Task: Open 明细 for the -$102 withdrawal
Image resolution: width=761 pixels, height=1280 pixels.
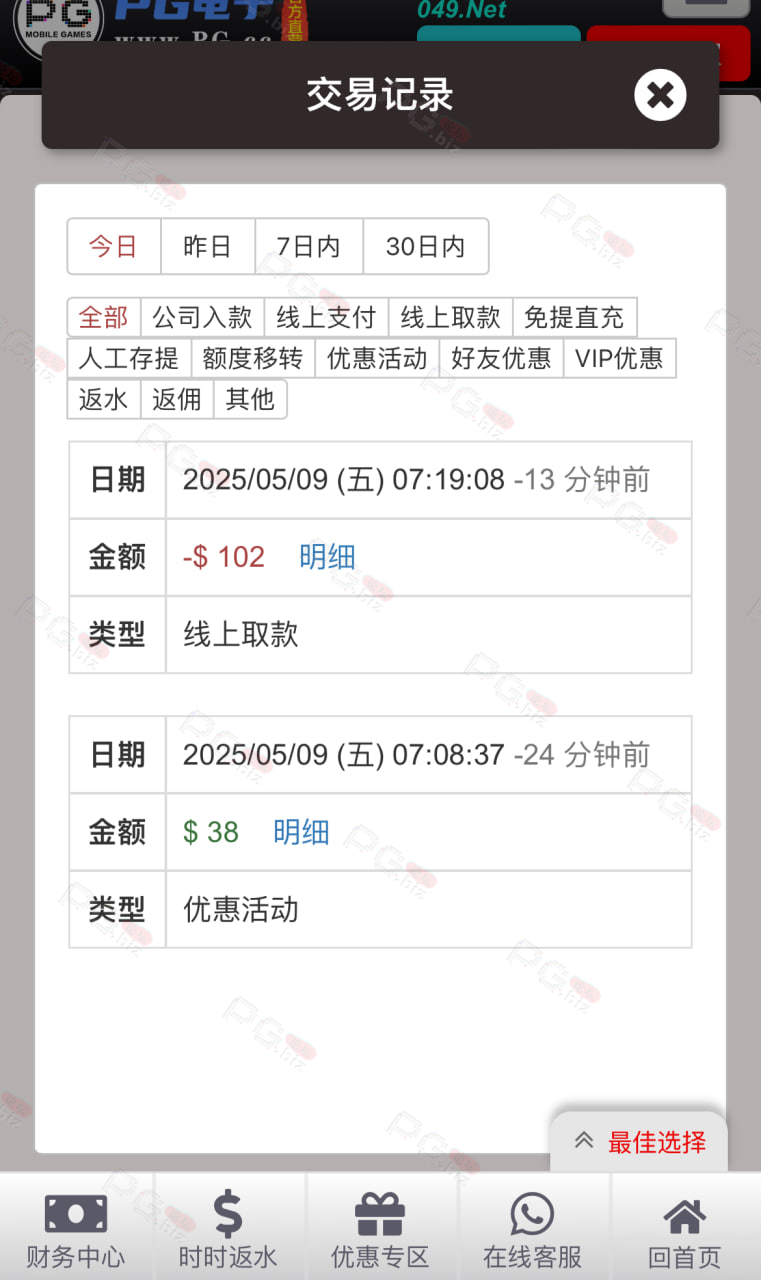Action: [327, 557]
